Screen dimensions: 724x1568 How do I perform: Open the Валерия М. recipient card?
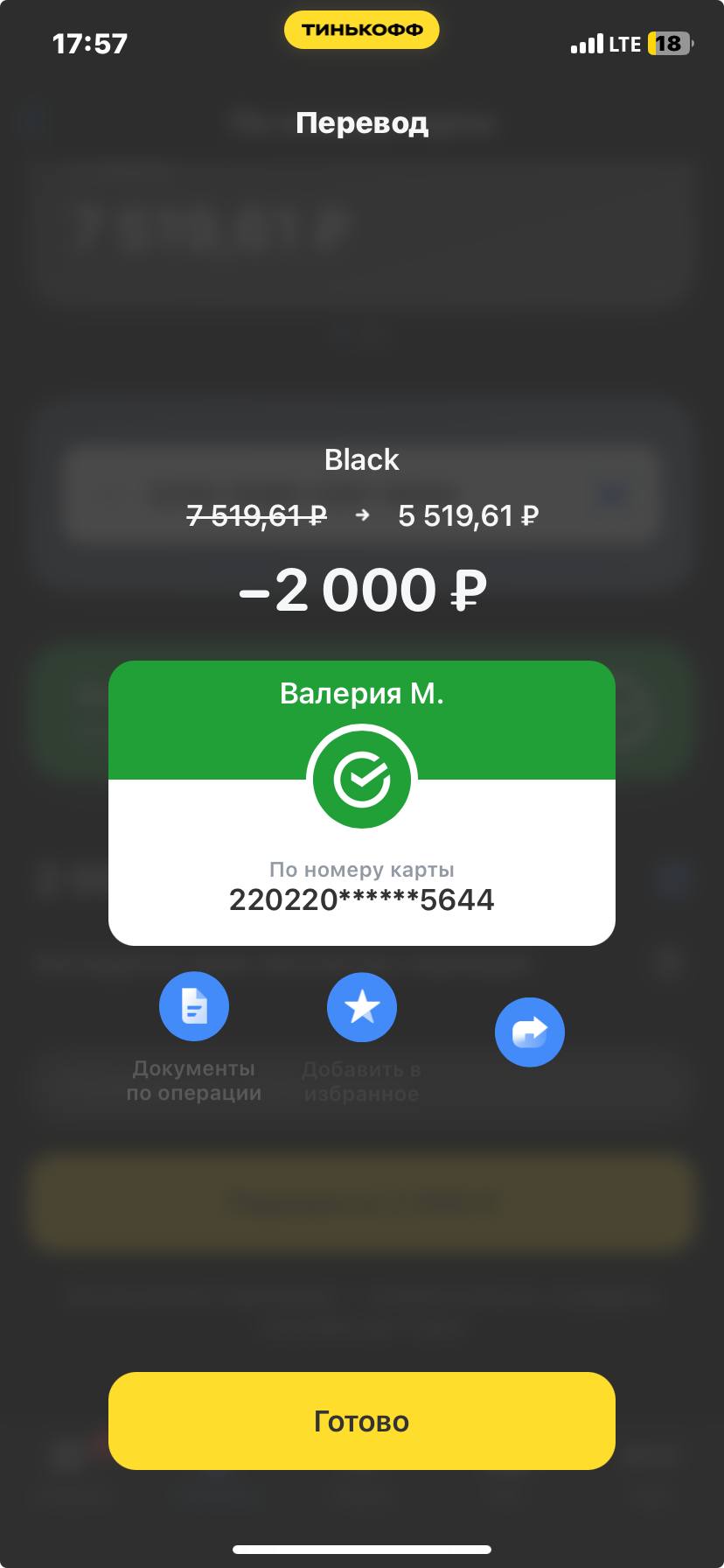362,802
